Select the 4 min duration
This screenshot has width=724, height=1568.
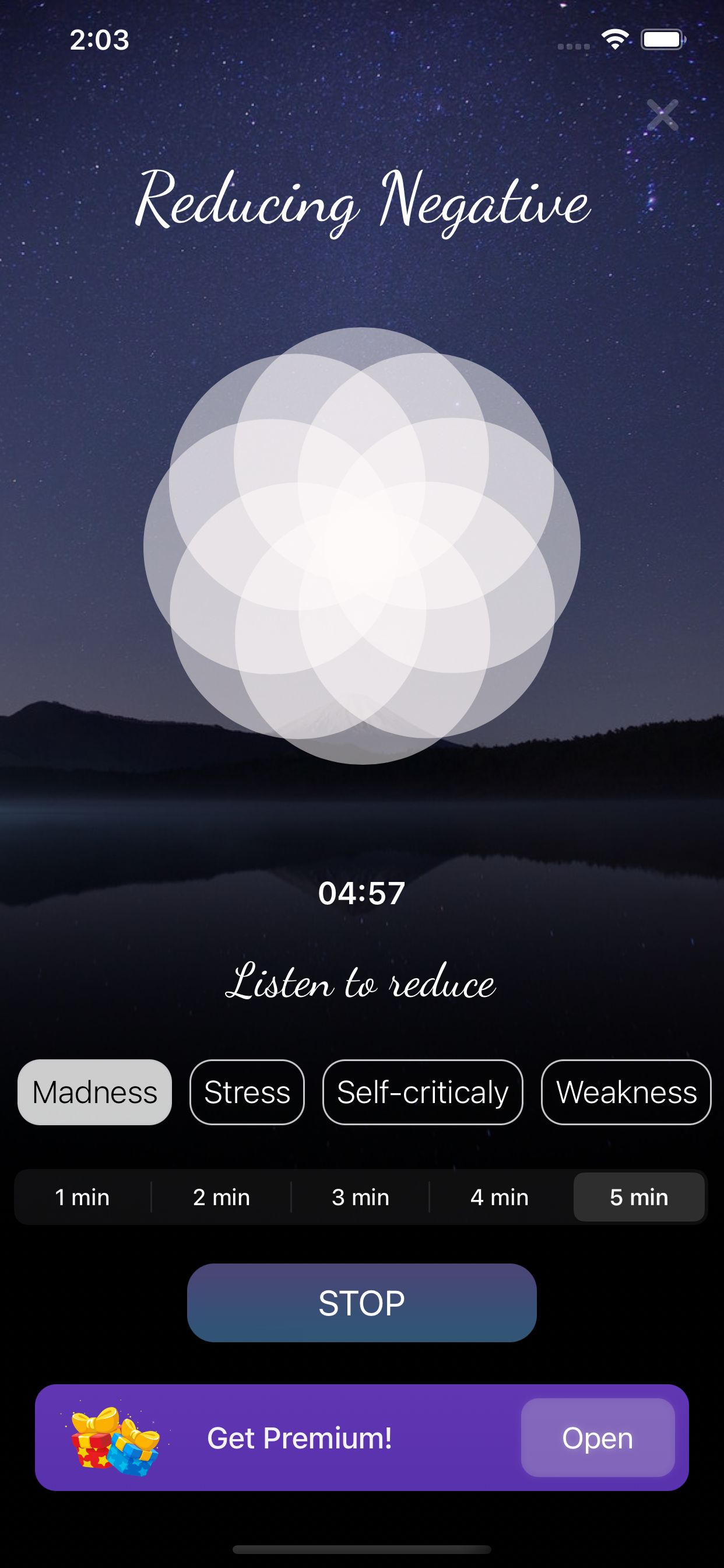tap(499, 1198)
